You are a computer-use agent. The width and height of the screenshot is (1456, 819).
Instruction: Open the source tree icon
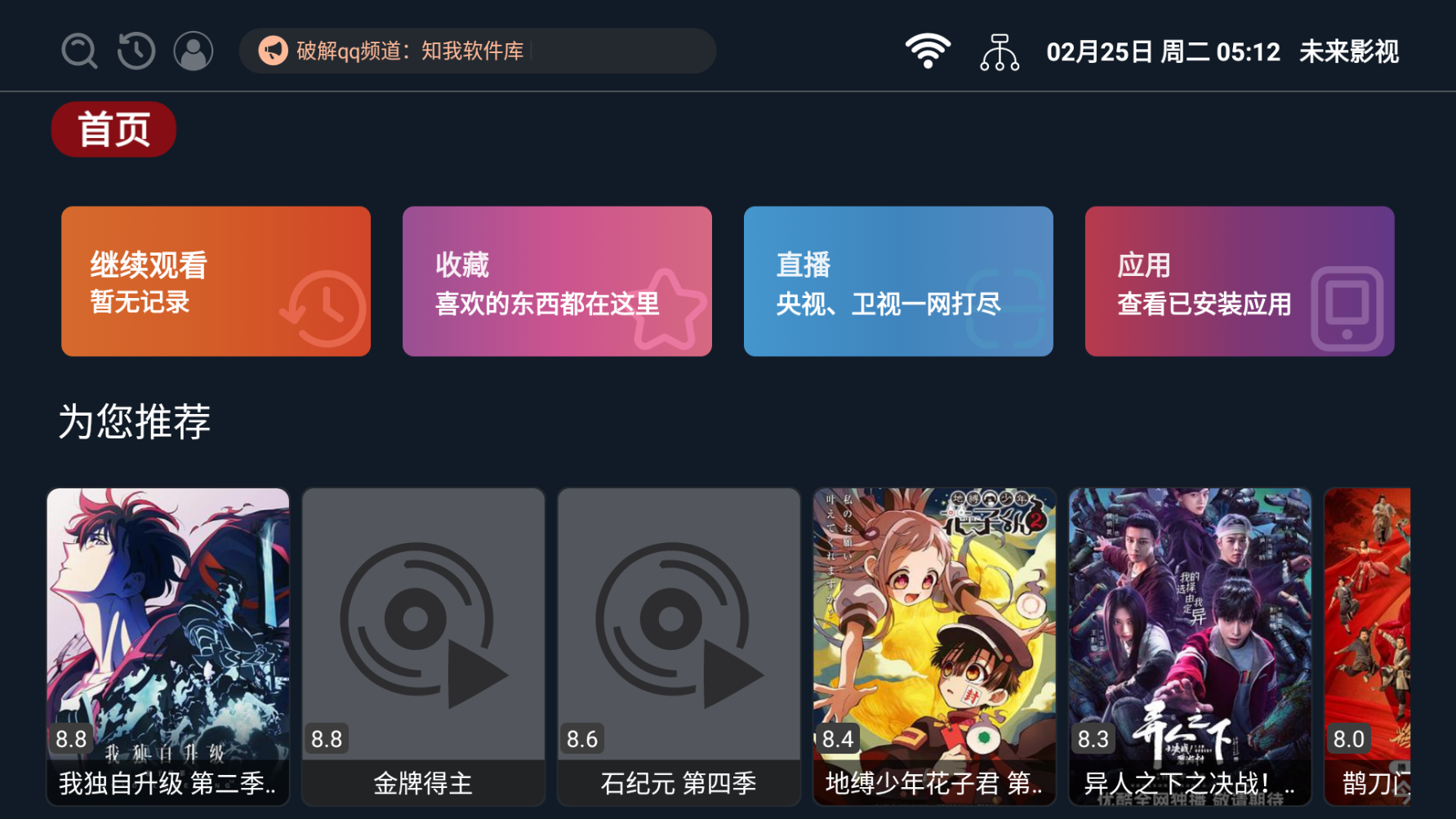tap(1000, 52)
